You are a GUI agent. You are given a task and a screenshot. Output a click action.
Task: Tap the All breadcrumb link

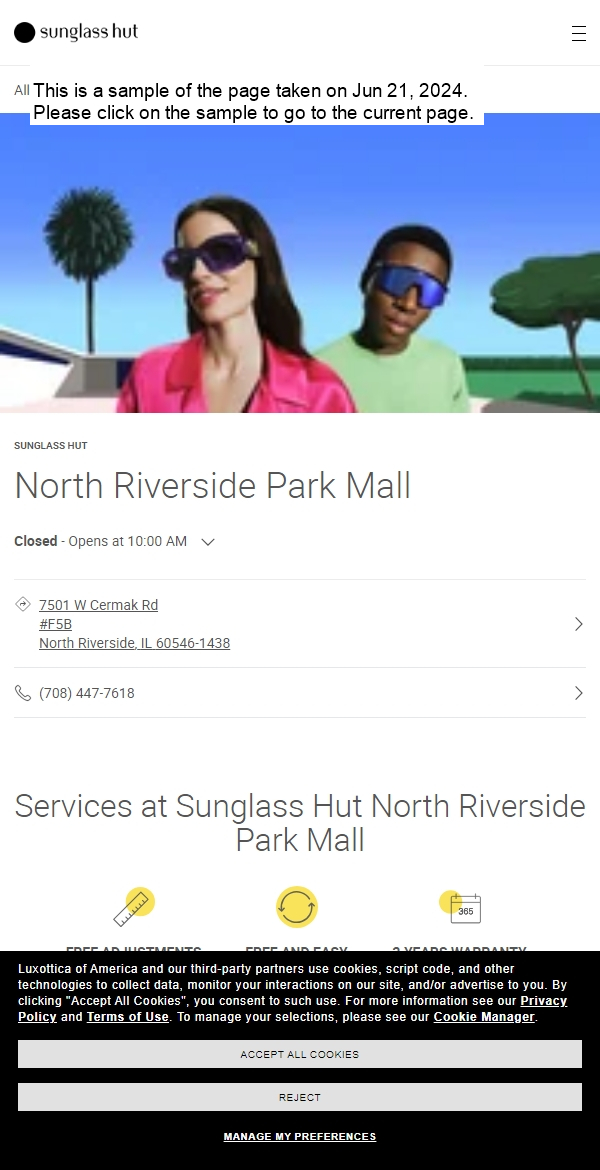click(21, 91)
